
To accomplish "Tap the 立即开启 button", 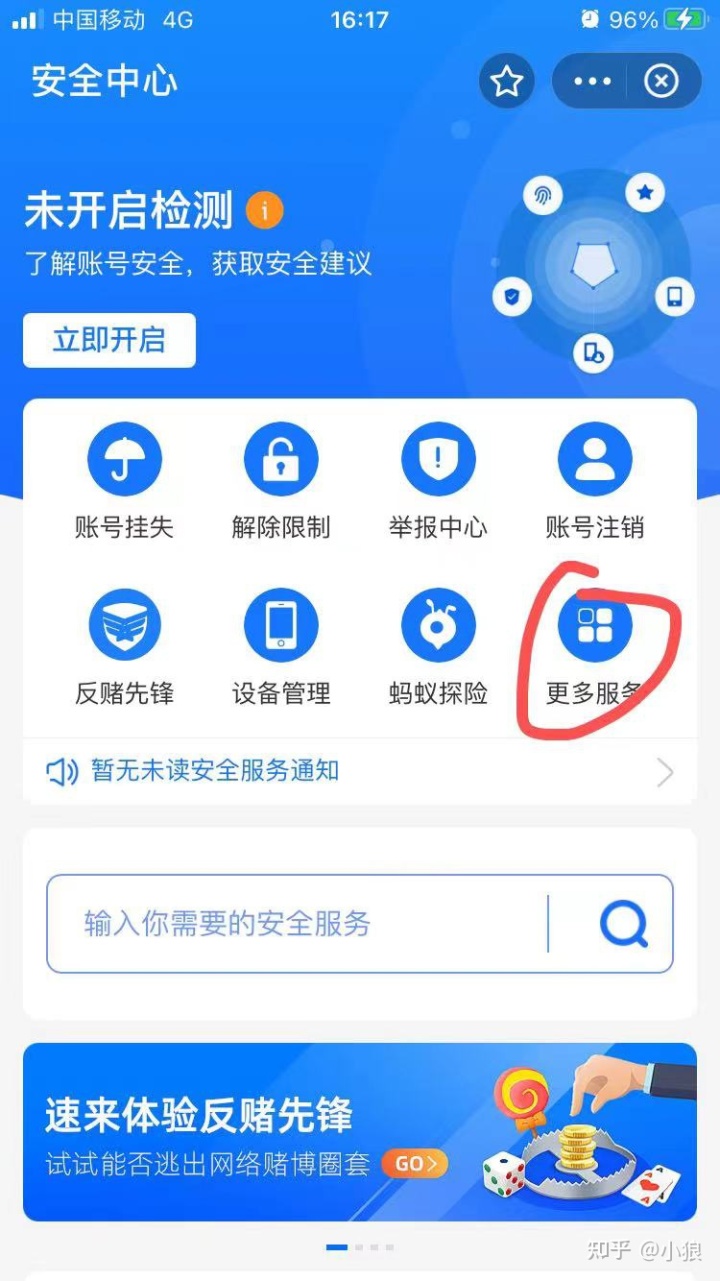I will [109, 340].
